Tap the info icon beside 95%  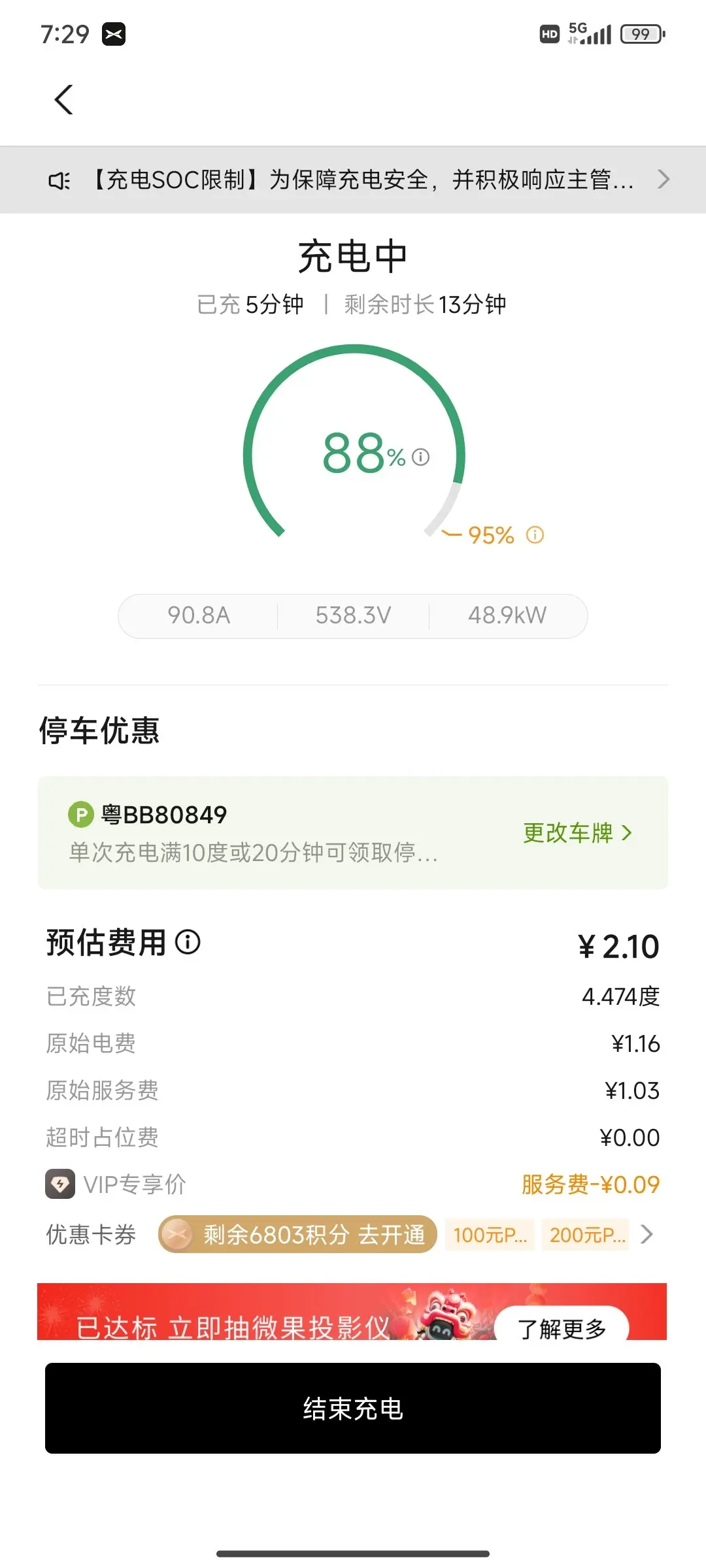(x=535, y=535)
